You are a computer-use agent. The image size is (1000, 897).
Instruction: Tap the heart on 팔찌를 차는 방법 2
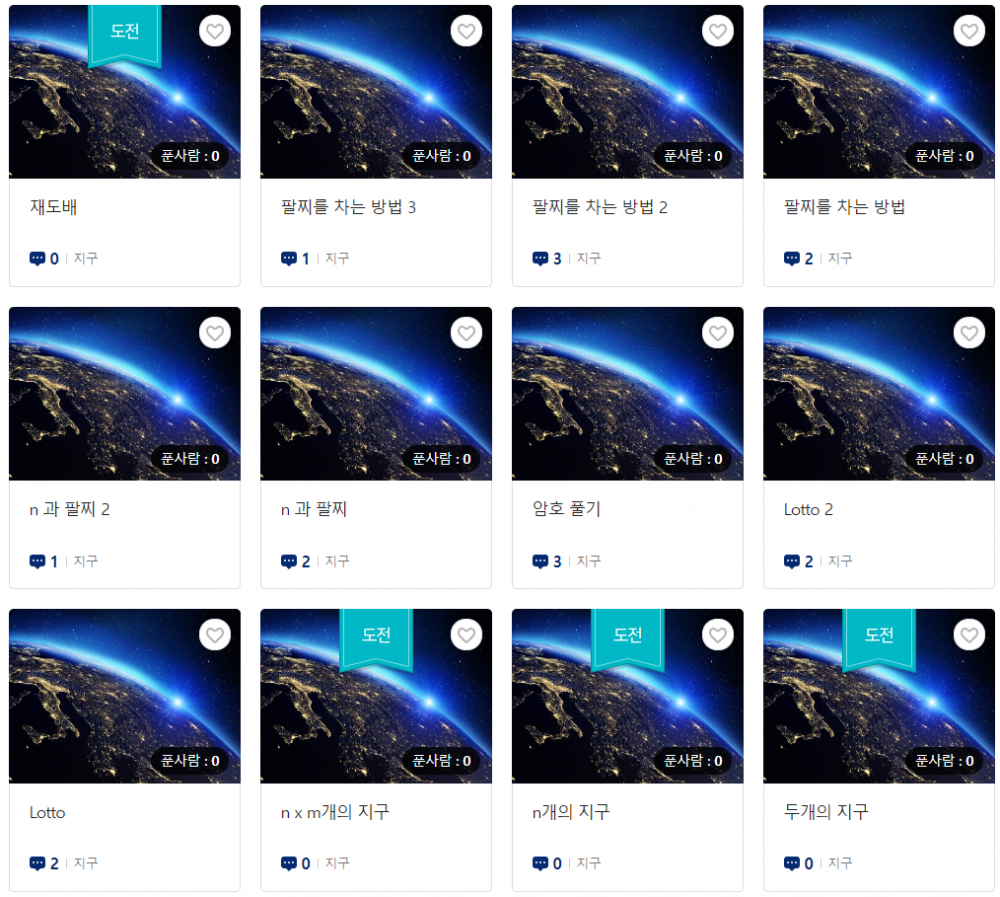718,31
